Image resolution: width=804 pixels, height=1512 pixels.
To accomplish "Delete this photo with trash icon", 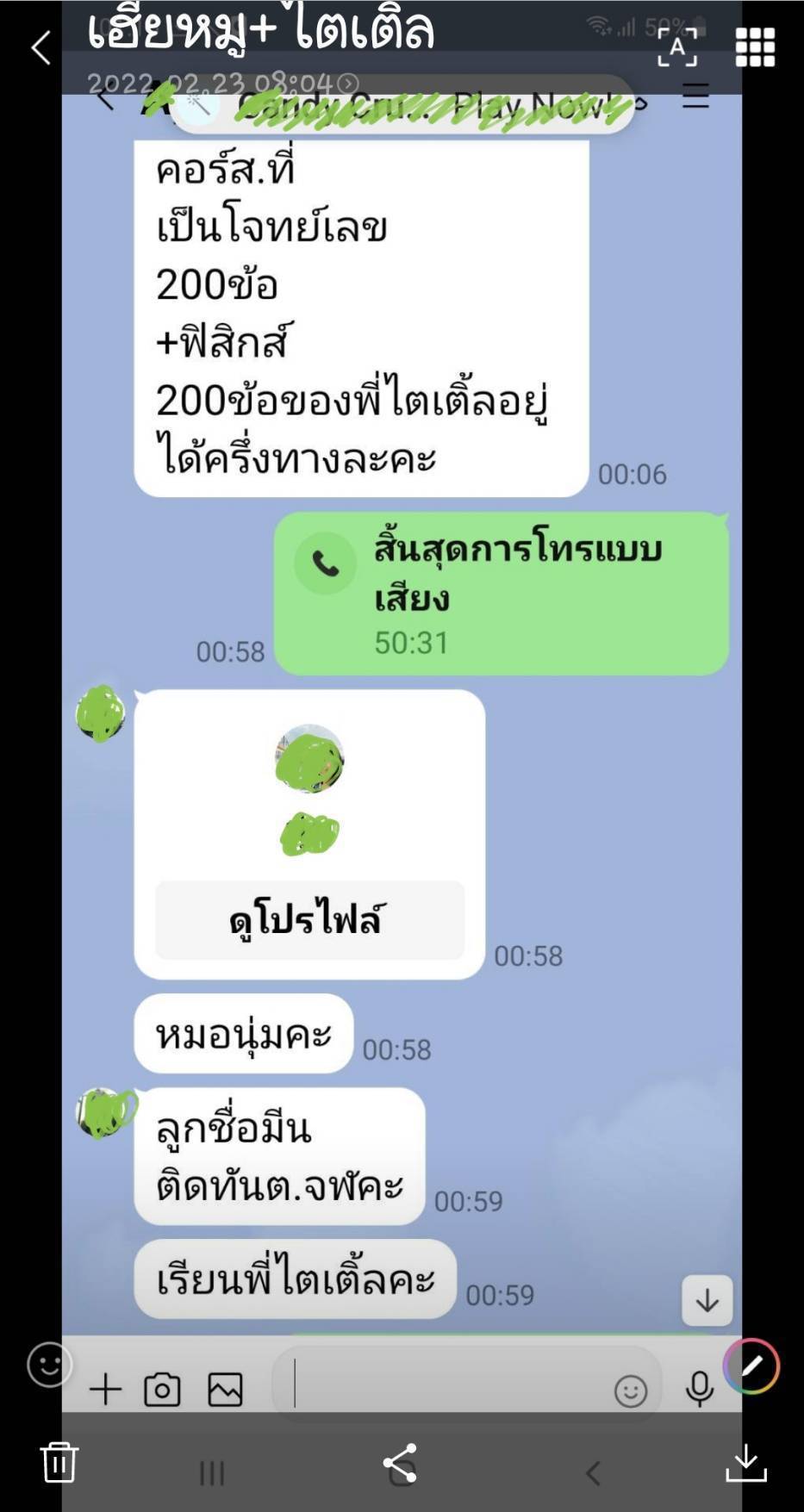I will [59, 1462].
